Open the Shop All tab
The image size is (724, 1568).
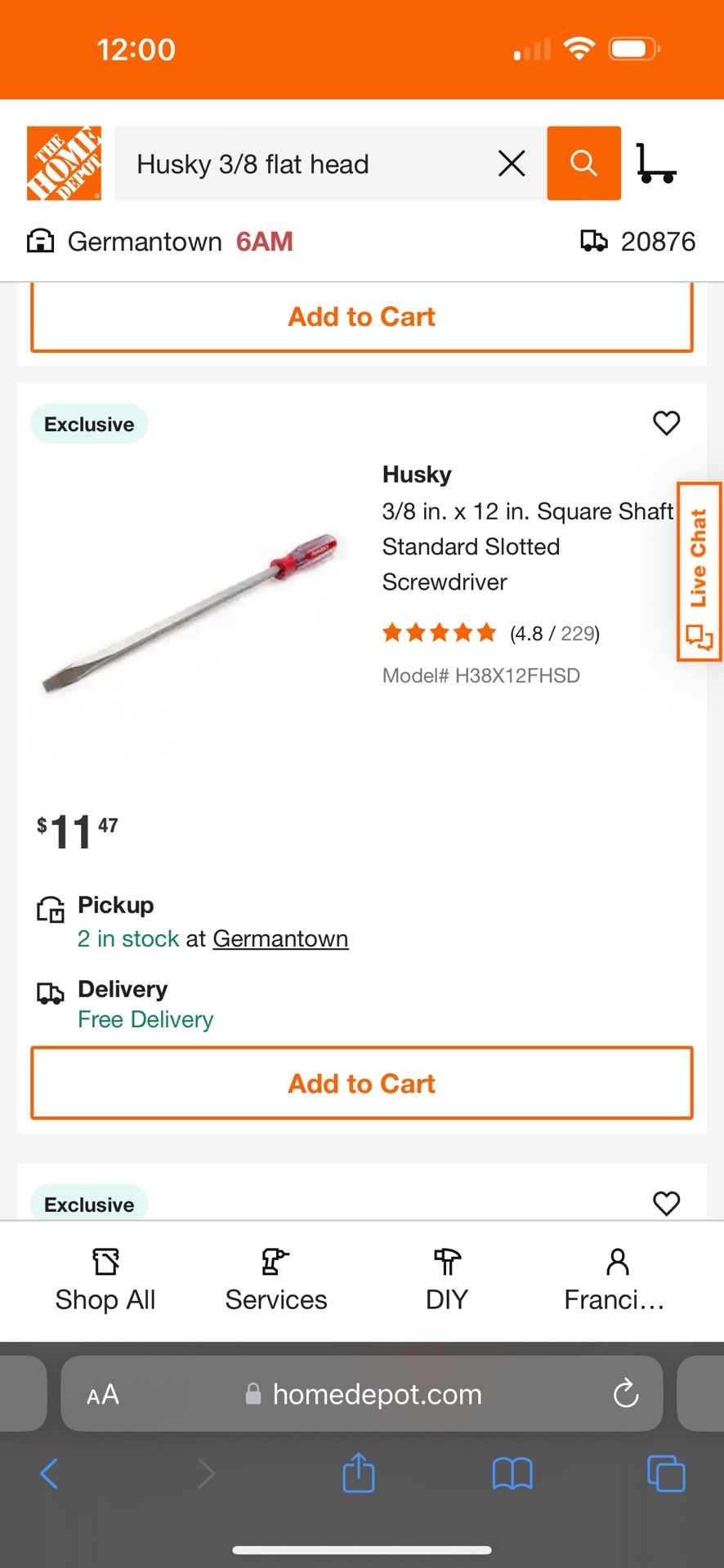pos(105,1280)
